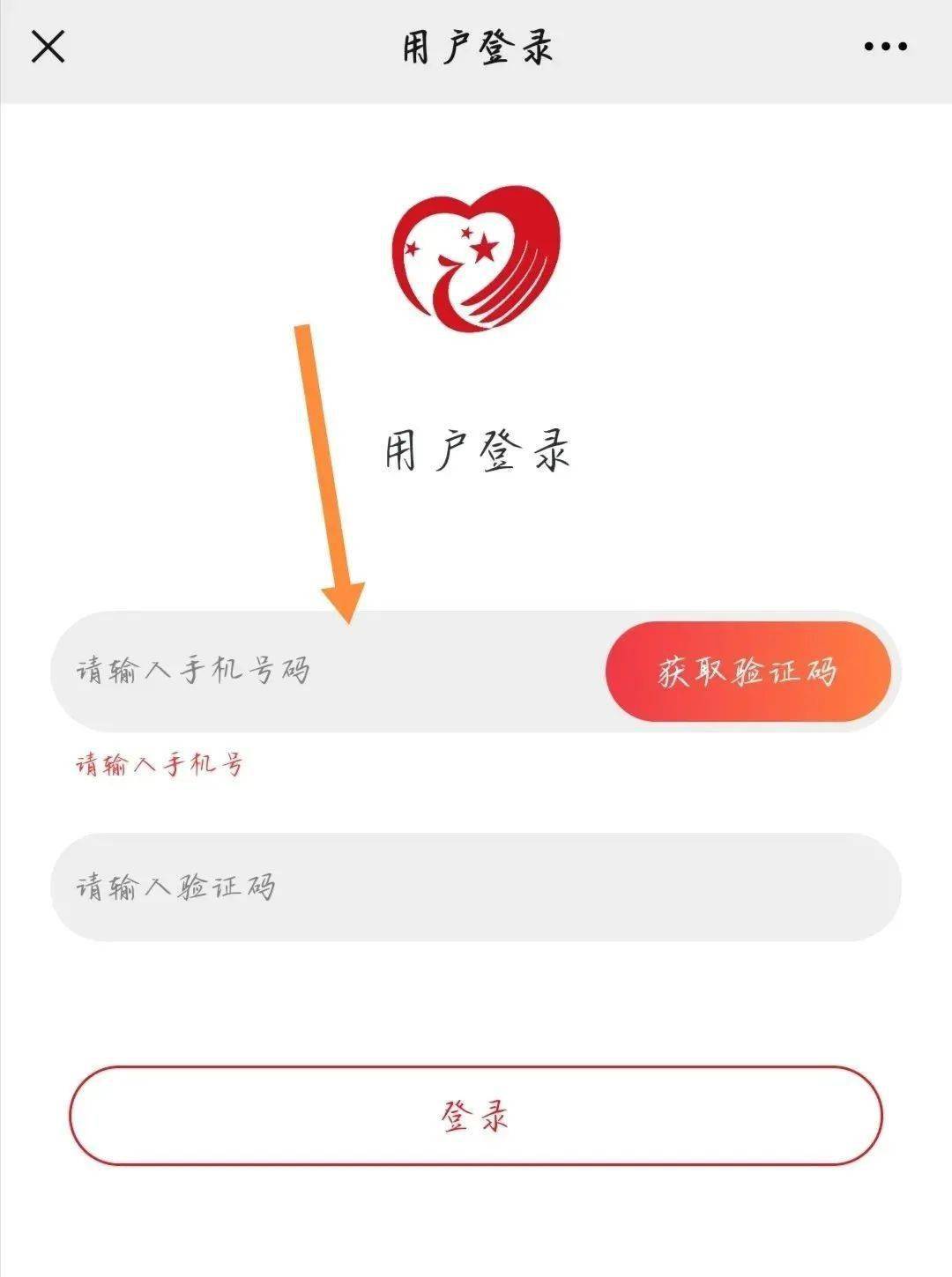The image size is (952, 1277).
Task: Close the 用户登录 page
Action: point(48,47)
